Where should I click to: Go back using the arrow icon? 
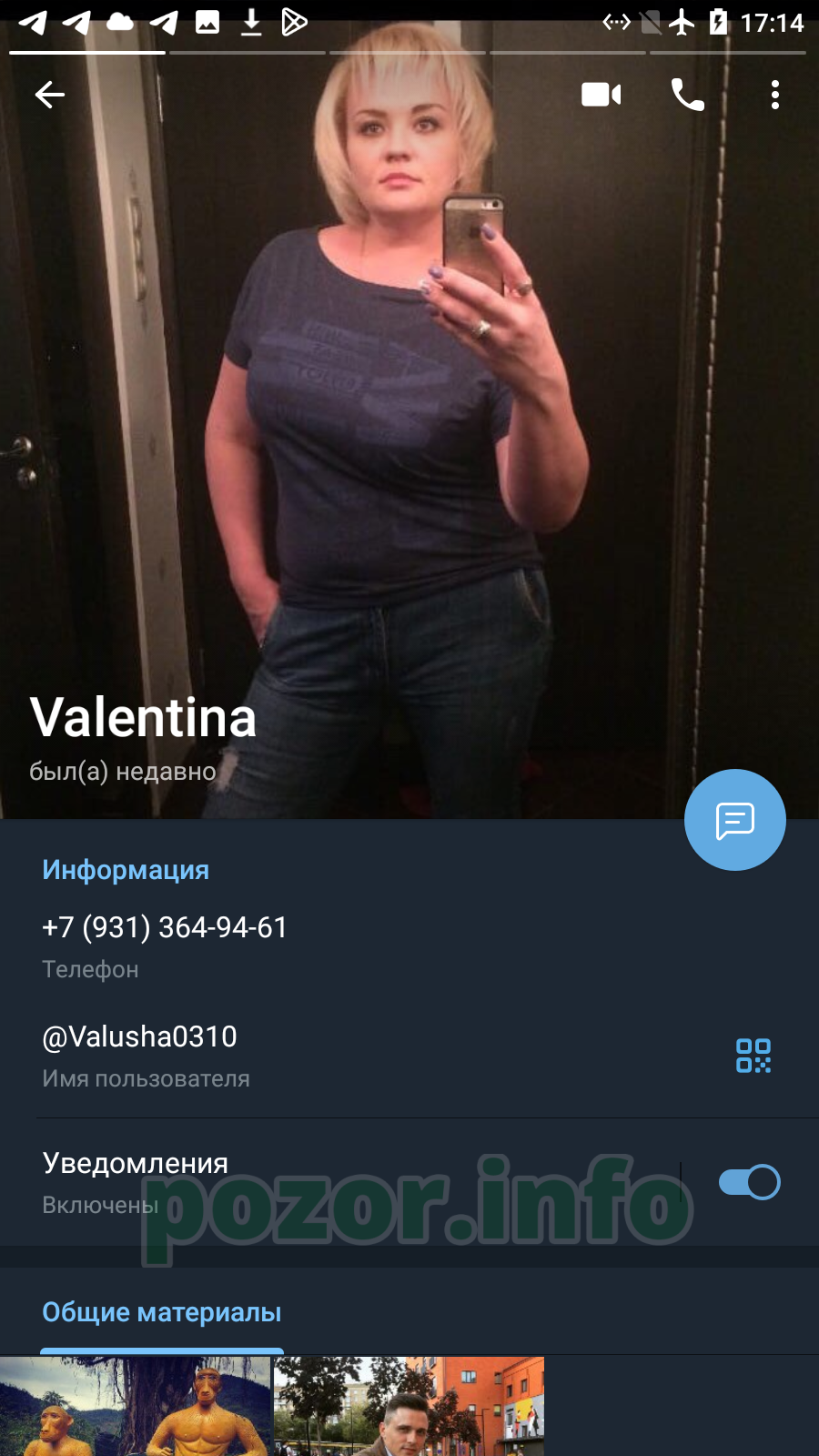(x=49, y=95)
